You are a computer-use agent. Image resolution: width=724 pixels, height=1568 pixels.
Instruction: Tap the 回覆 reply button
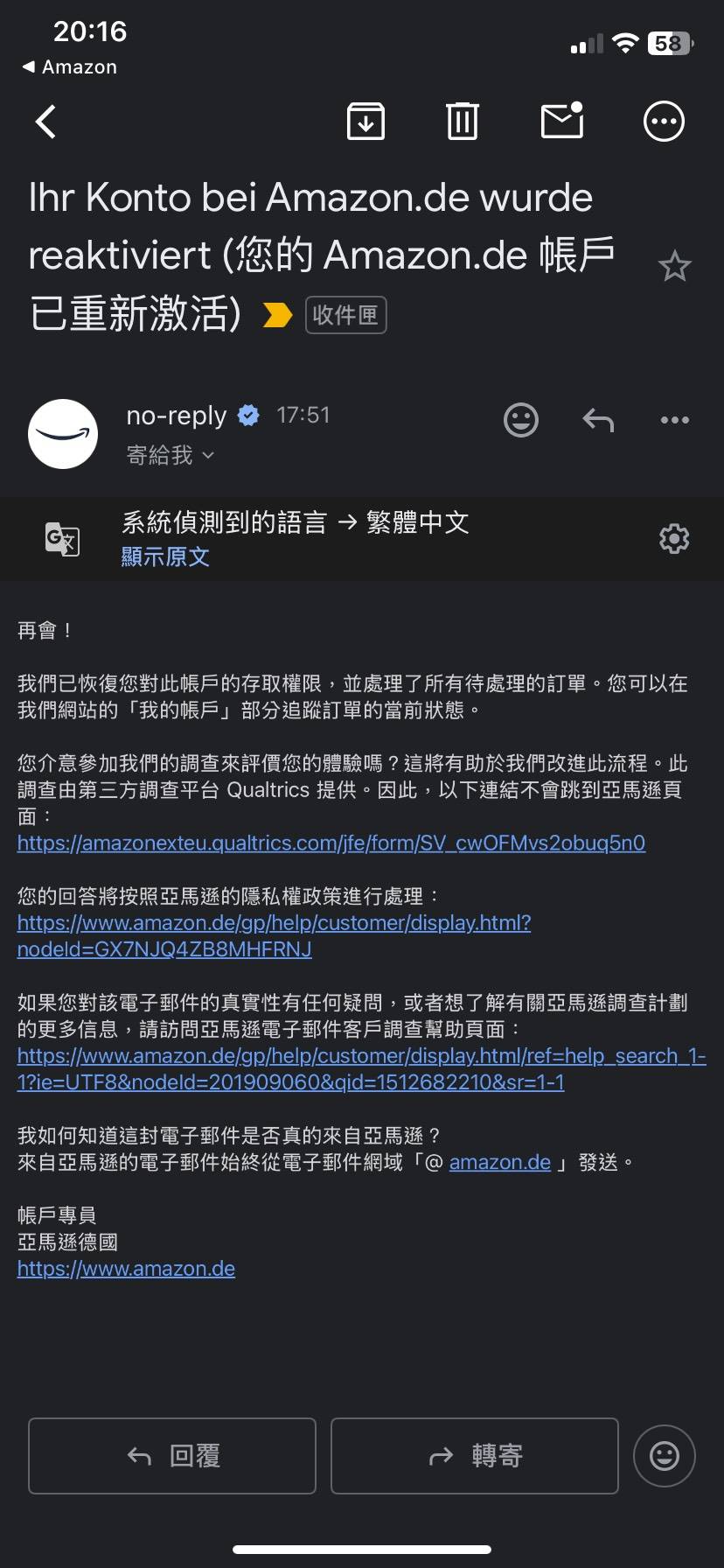coord(172,1456)
